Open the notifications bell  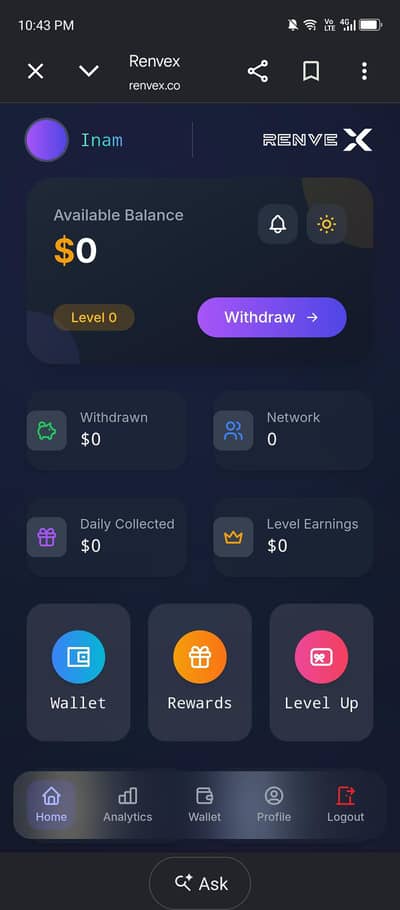(278, 224)
